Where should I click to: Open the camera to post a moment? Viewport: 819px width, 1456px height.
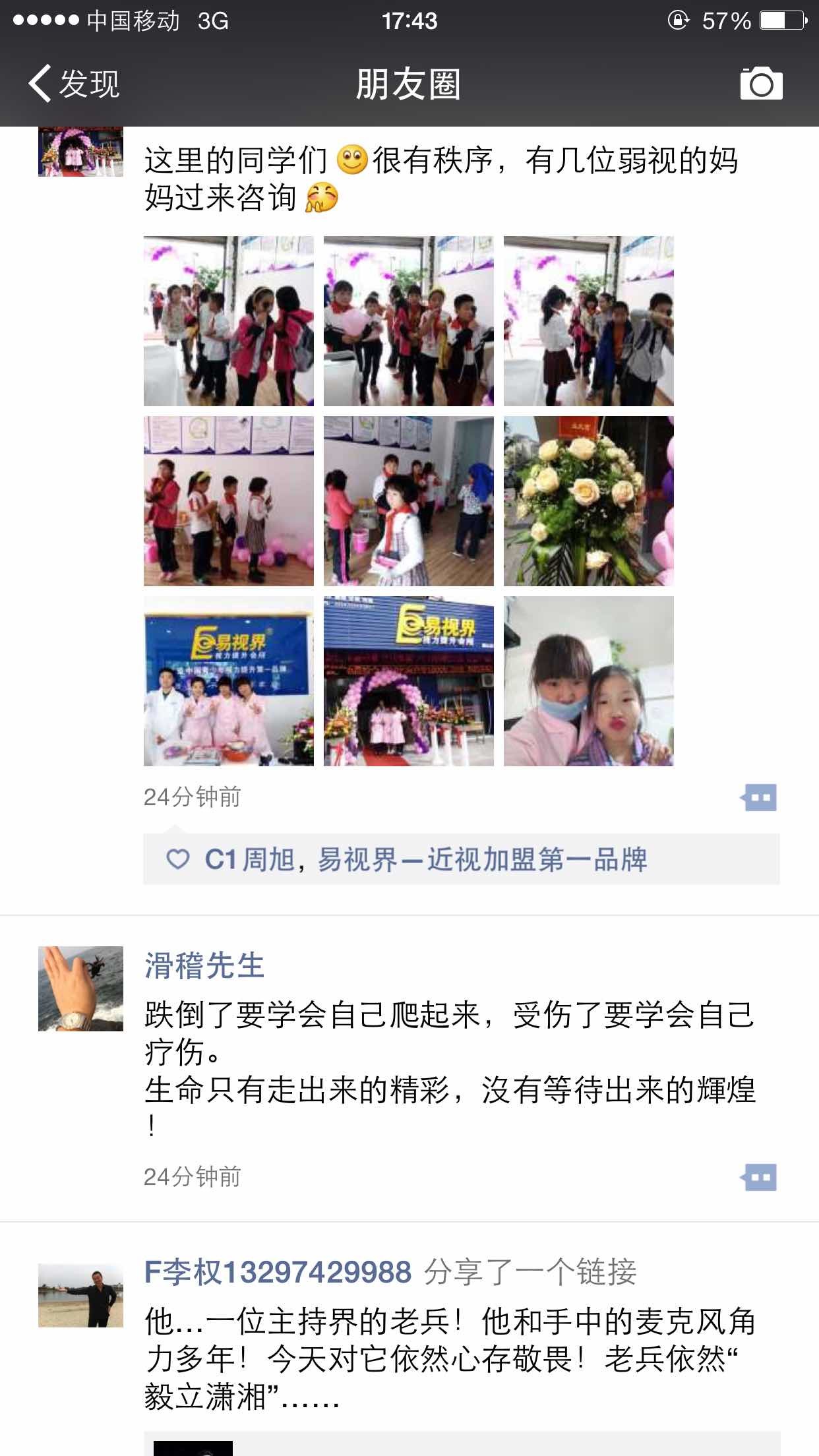pyautogui.click(x=761, y=84)
